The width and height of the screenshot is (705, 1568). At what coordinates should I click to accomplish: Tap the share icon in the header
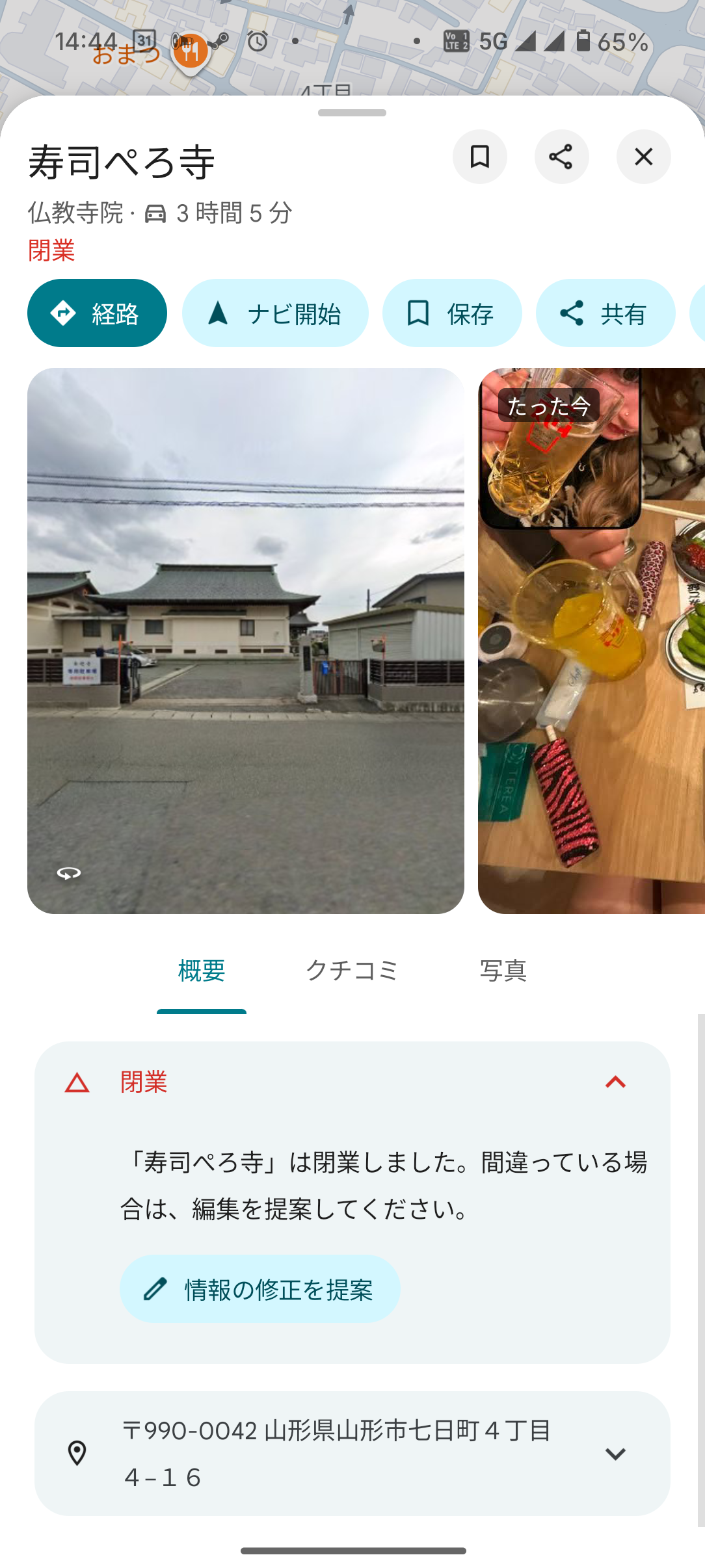[x=561, y=157]
